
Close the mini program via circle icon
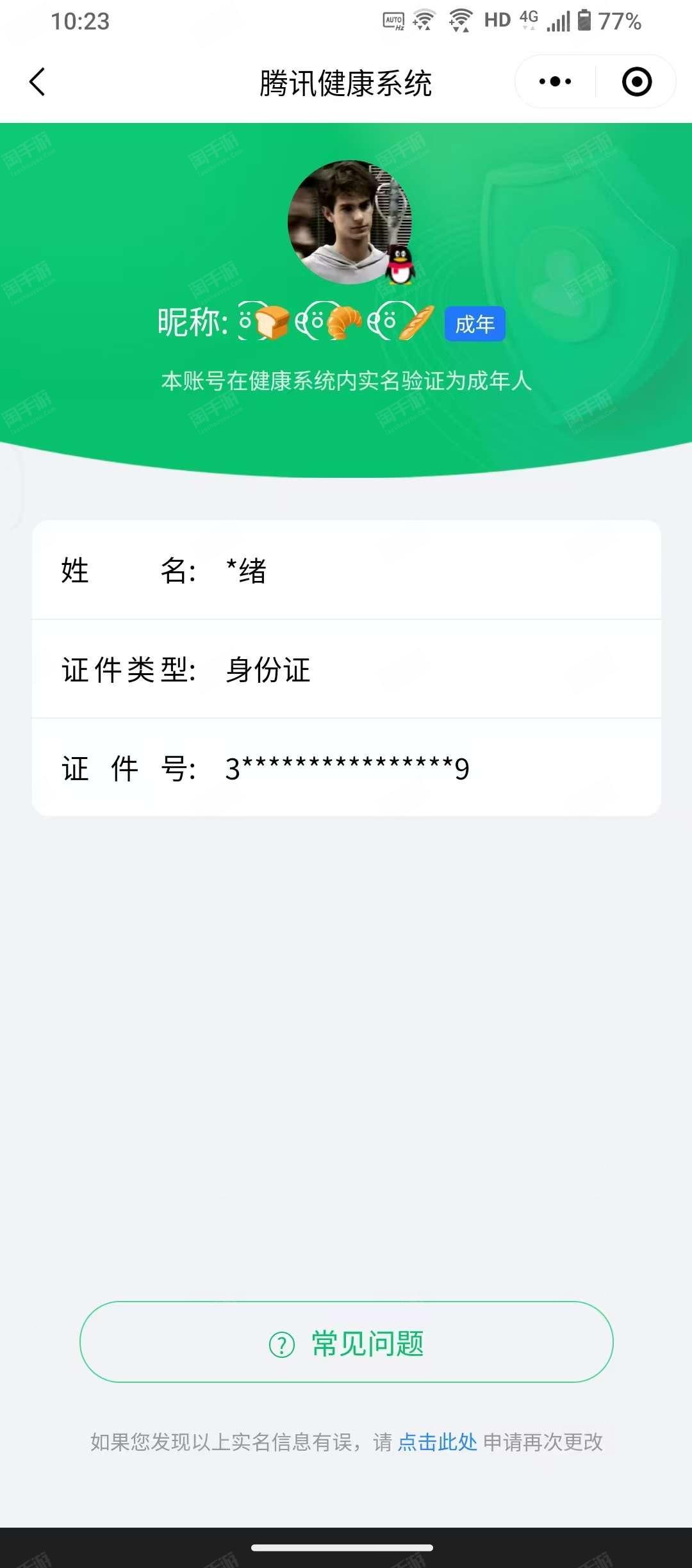point(637,82)
